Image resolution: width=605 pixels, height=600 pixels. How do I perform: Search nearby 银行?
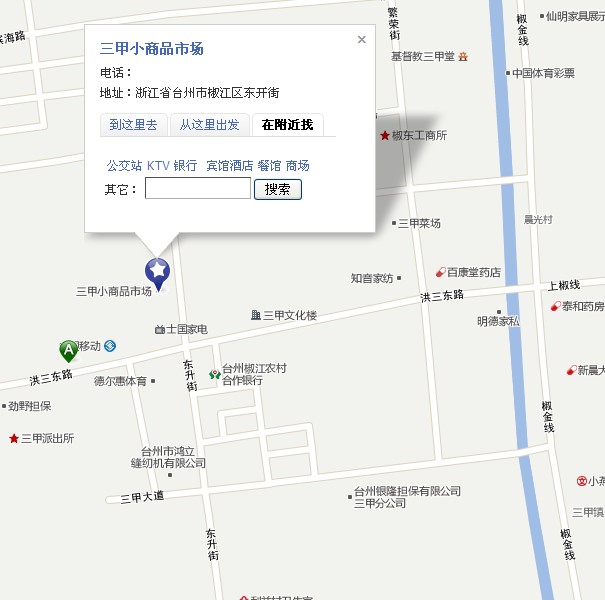(185, 166)
